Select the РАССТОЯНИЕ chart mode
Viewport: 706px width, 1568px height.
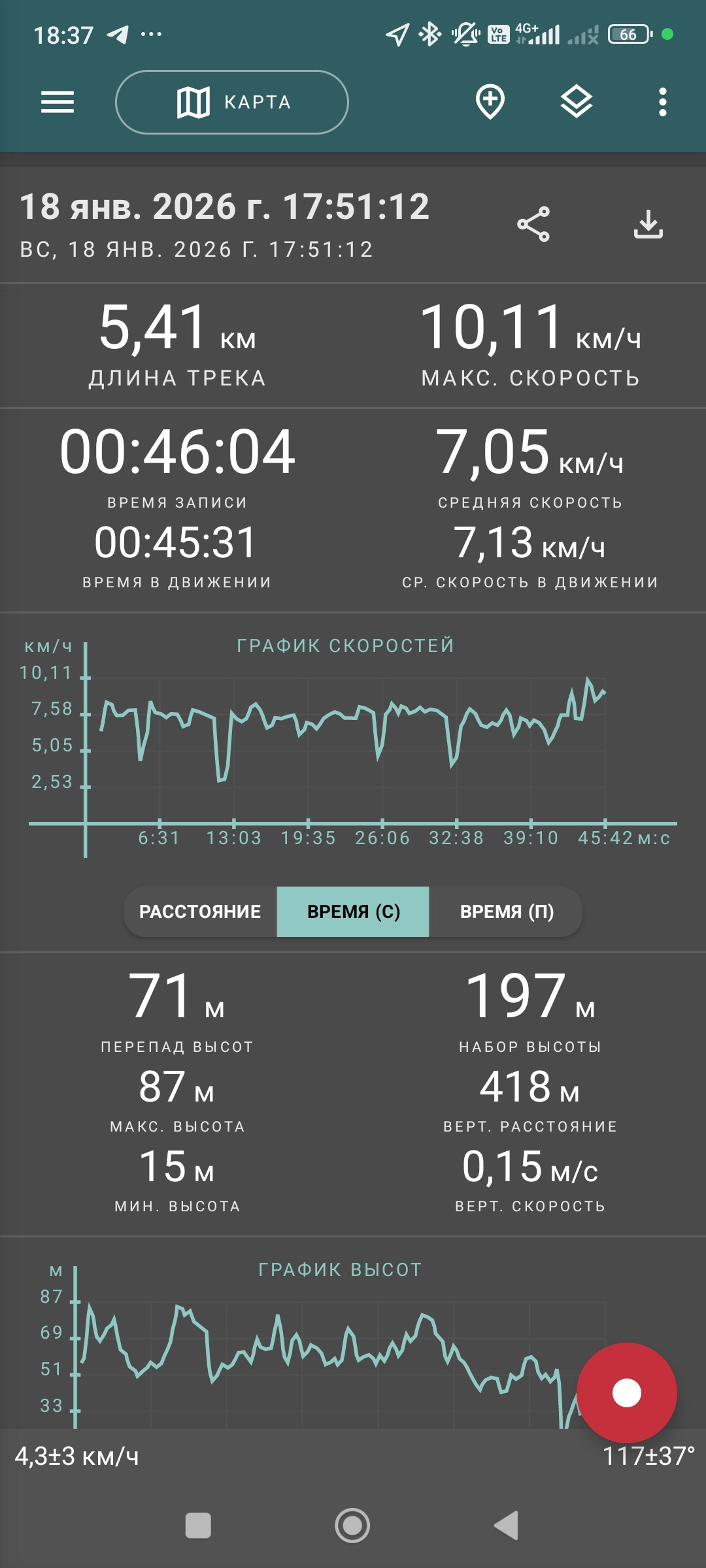(200, 911)
